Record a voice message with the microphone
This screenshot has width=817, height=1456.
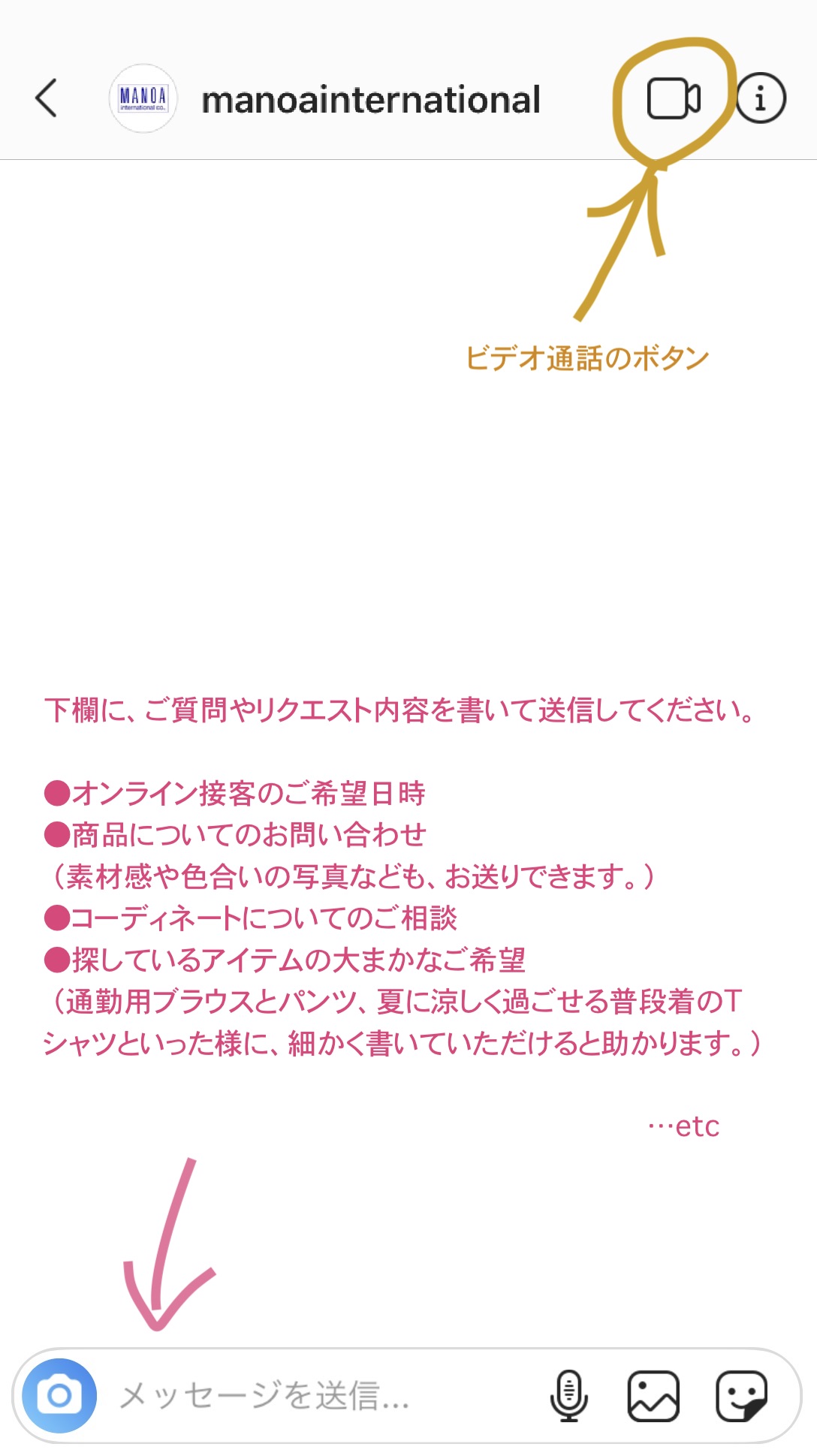click(x=568, y=1396)
